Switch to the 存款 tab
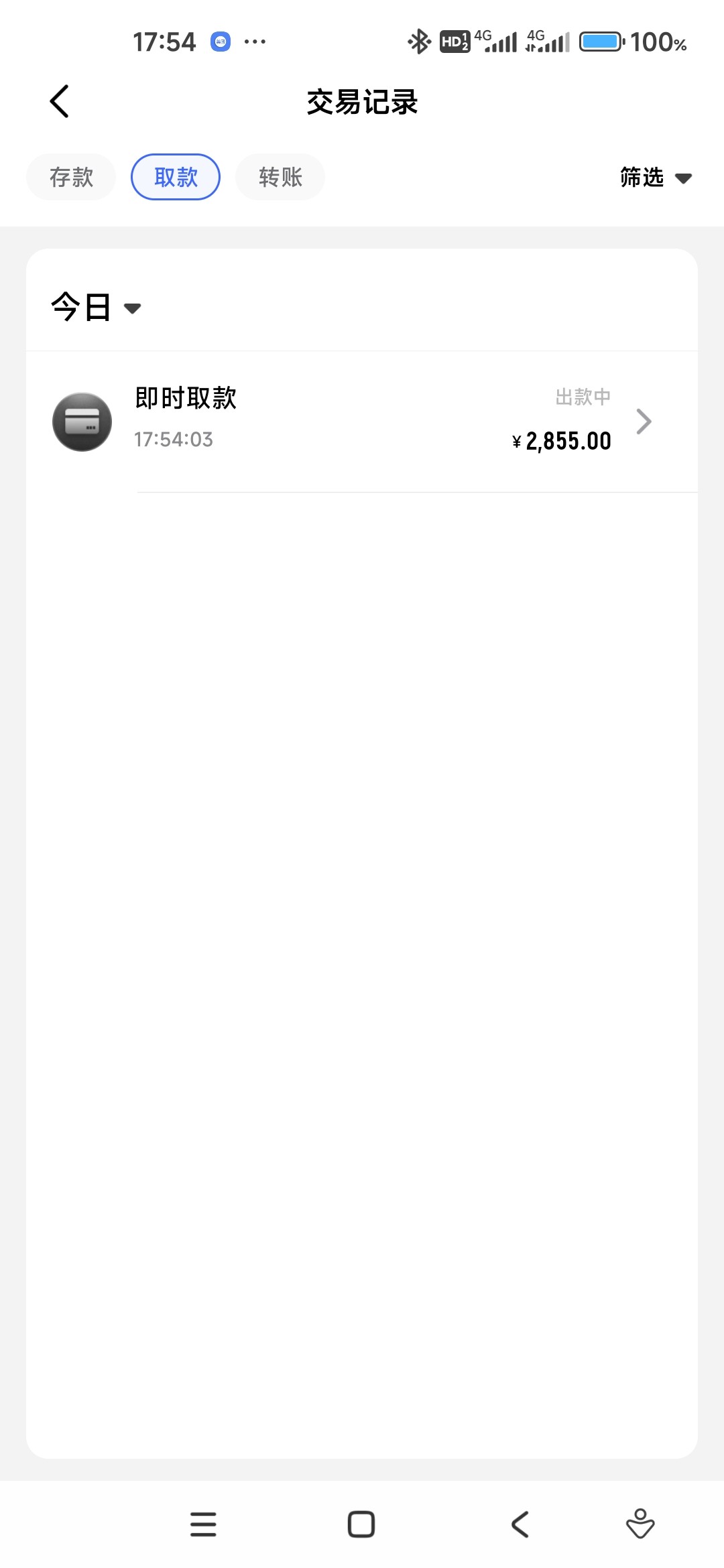Viewport: 724px width, 1568px height. click(71, 177)
